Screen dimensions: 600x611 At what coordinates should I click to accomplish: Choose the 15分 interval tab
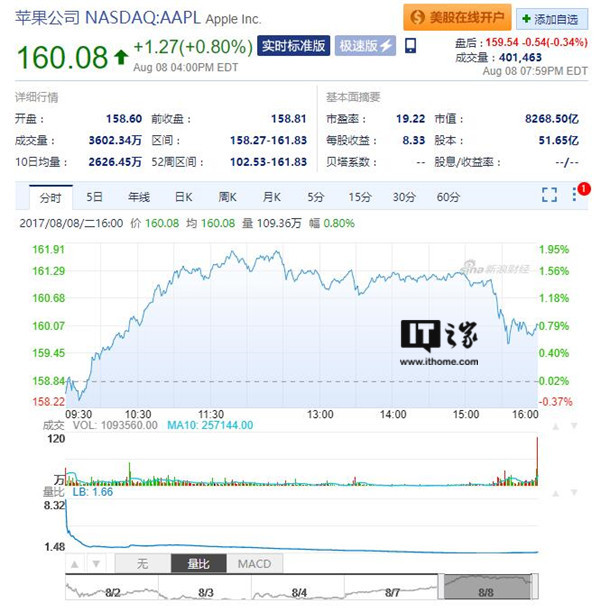pos(360,196)
